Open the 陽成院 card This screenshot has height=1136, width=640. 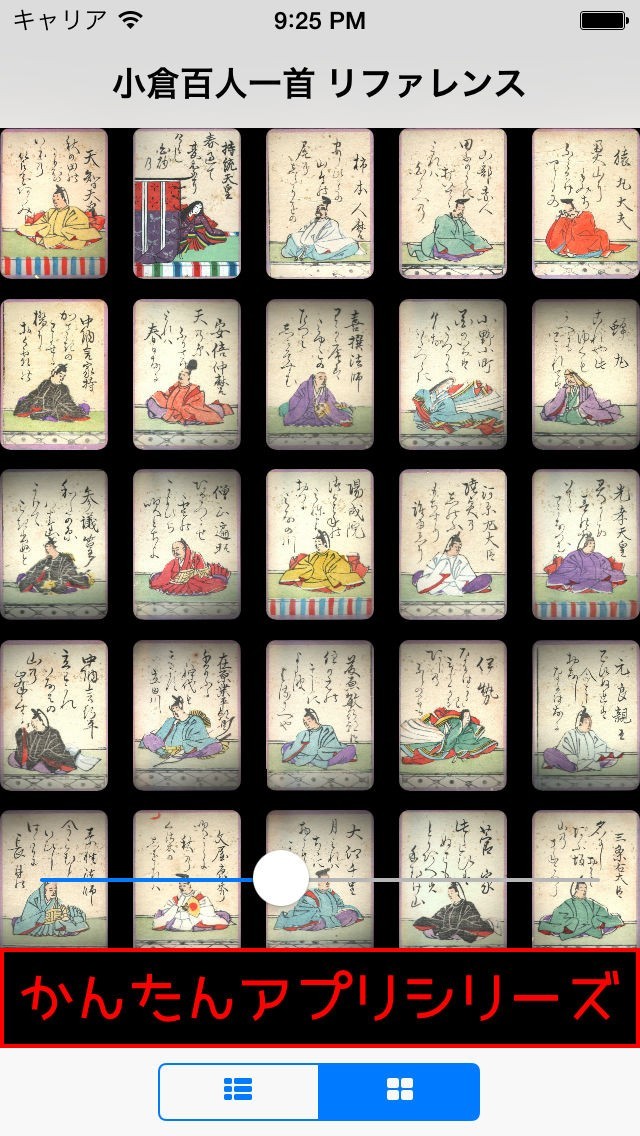tap(320, 544)
